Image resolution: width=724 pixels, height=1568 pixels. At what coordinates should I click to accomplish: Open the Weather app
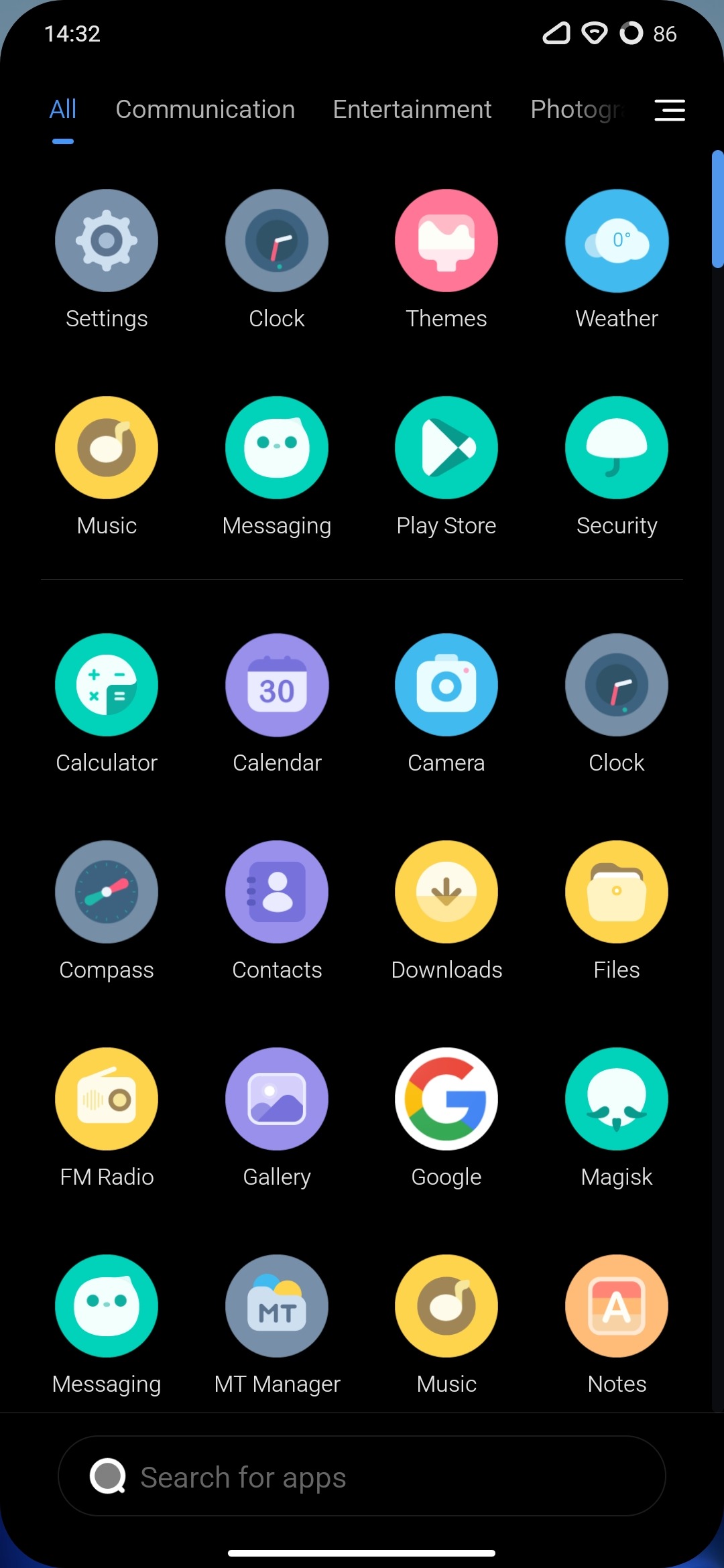coord(617,241)
